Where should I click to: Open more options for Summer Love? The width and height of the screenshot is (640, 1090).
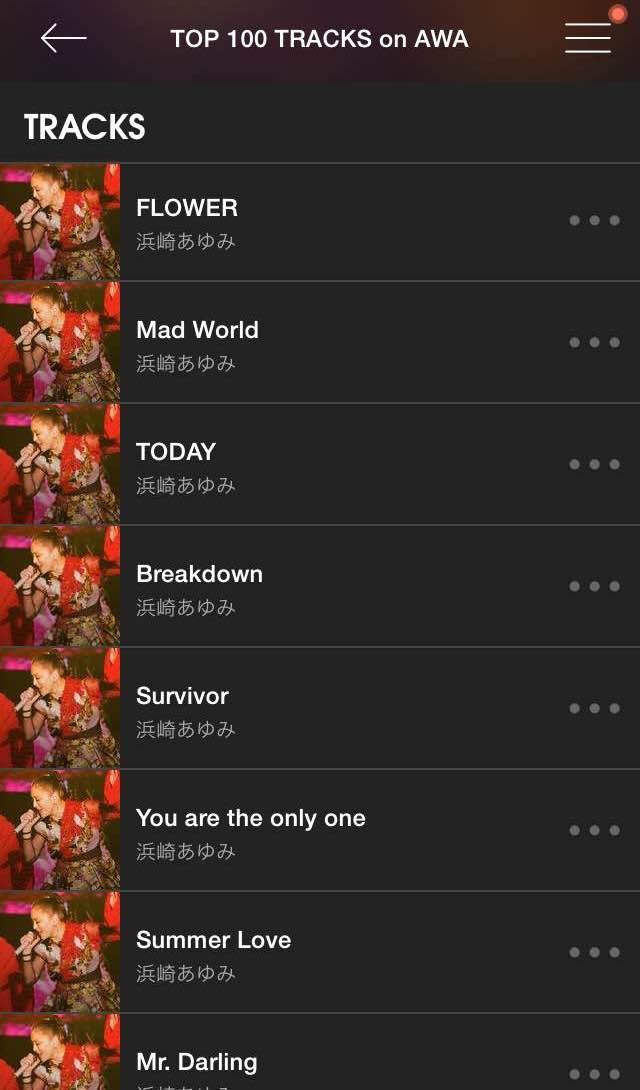pyautogui.click(x=594, y=952)
